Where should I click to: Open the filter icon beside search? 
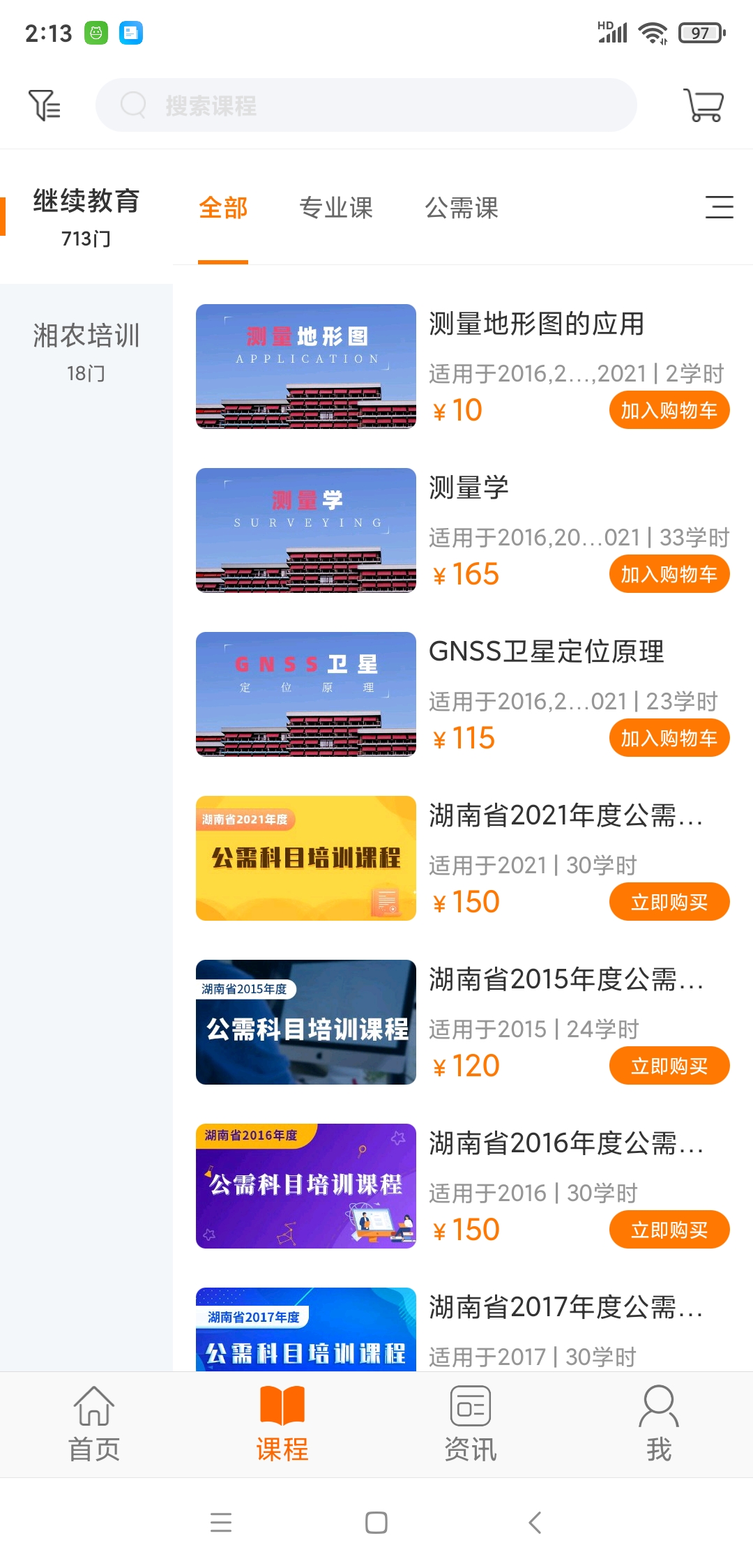pos(45,105)
